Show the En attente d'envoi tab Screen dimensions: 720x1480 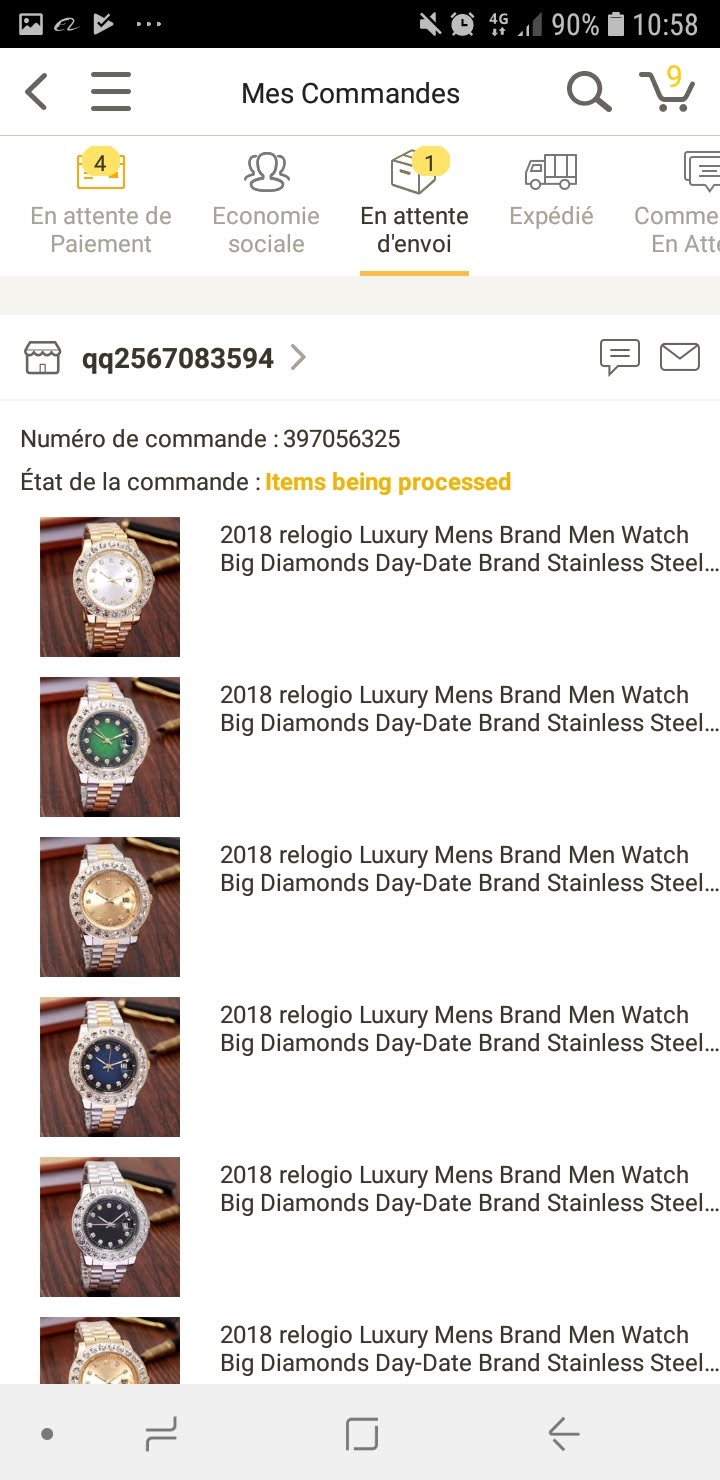pyautogui.click(x=414, y=205)
